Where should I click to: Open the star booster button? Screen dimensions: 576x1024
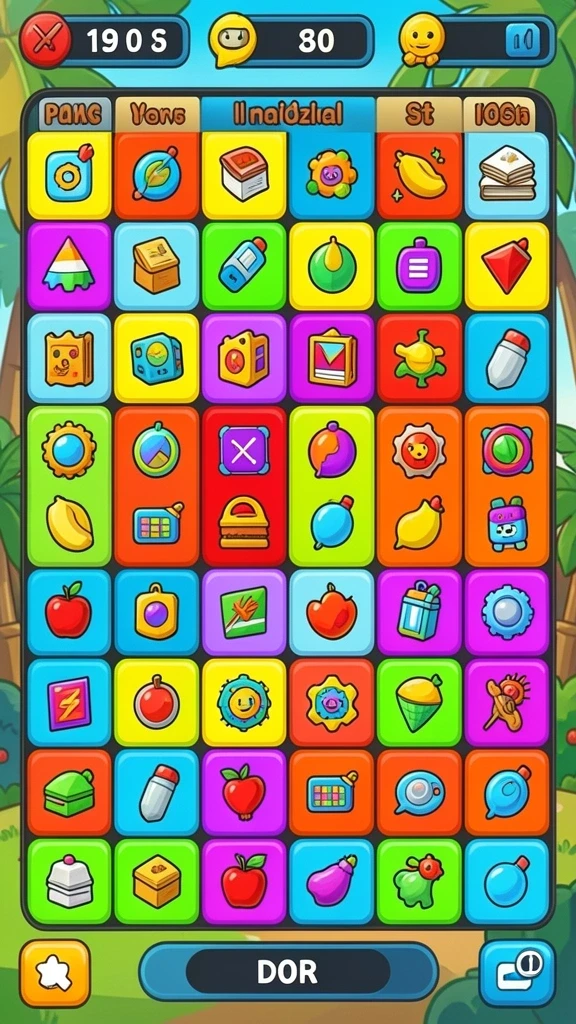pos(55,974)
